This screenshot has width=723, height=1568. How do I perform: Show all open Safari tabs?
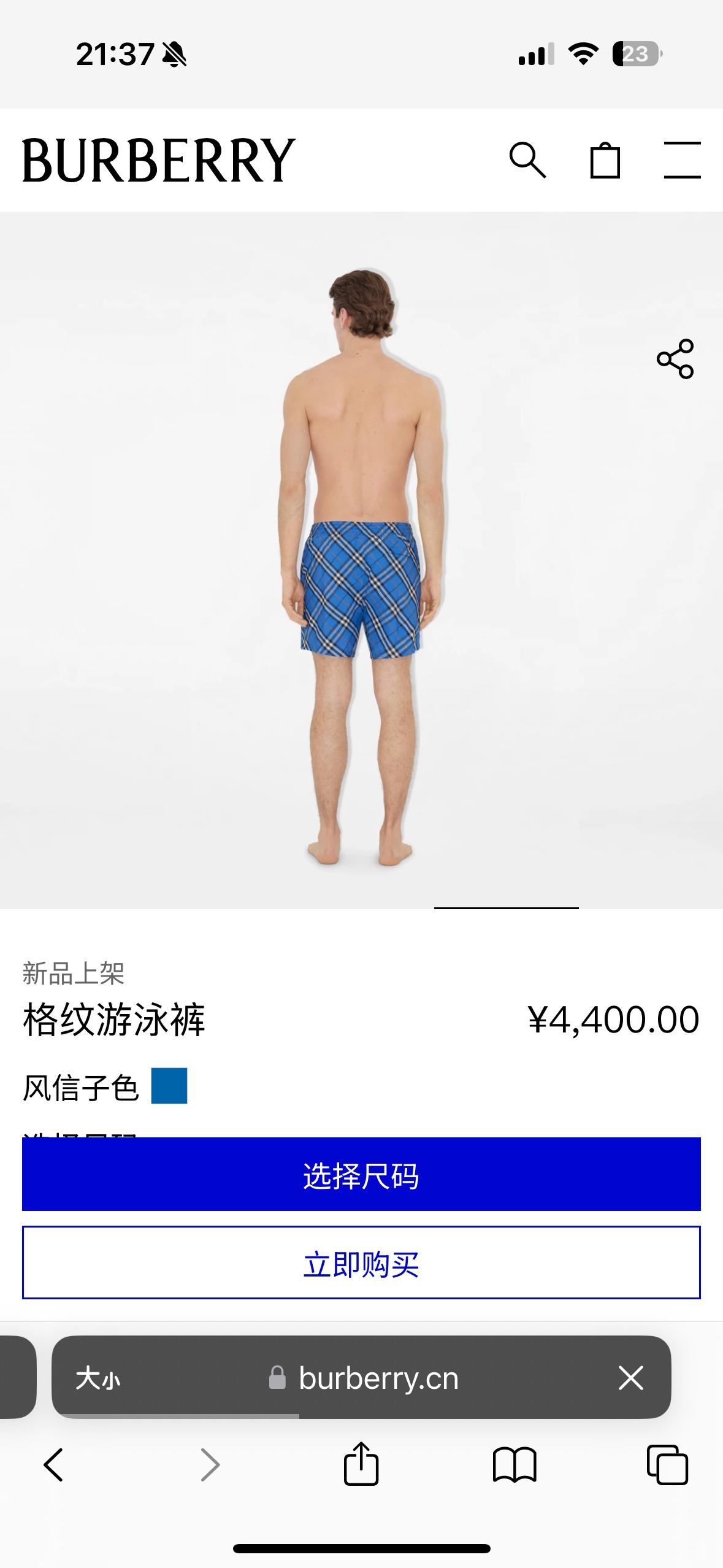click(x=667, y=1465)
